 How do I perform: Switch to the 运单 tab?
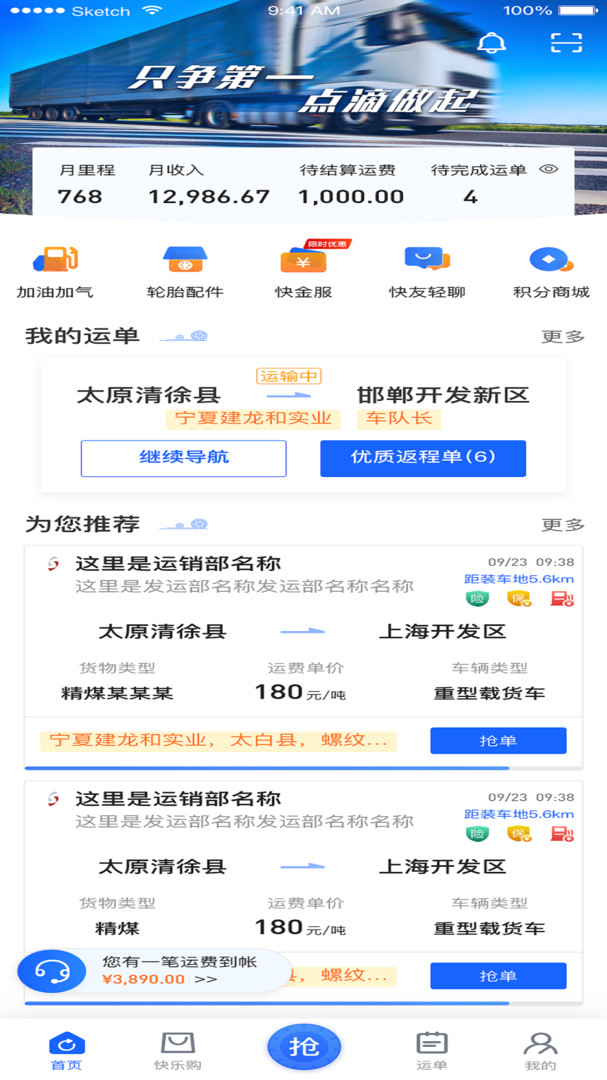[x=432, y=1050]
